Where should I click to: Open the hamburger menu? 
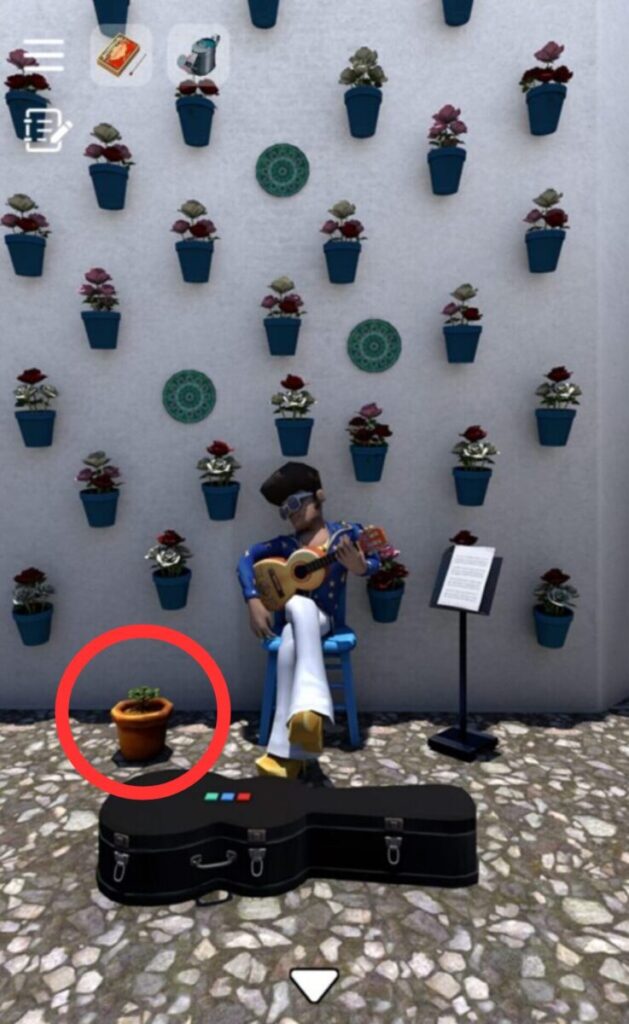tap(43, 55)
